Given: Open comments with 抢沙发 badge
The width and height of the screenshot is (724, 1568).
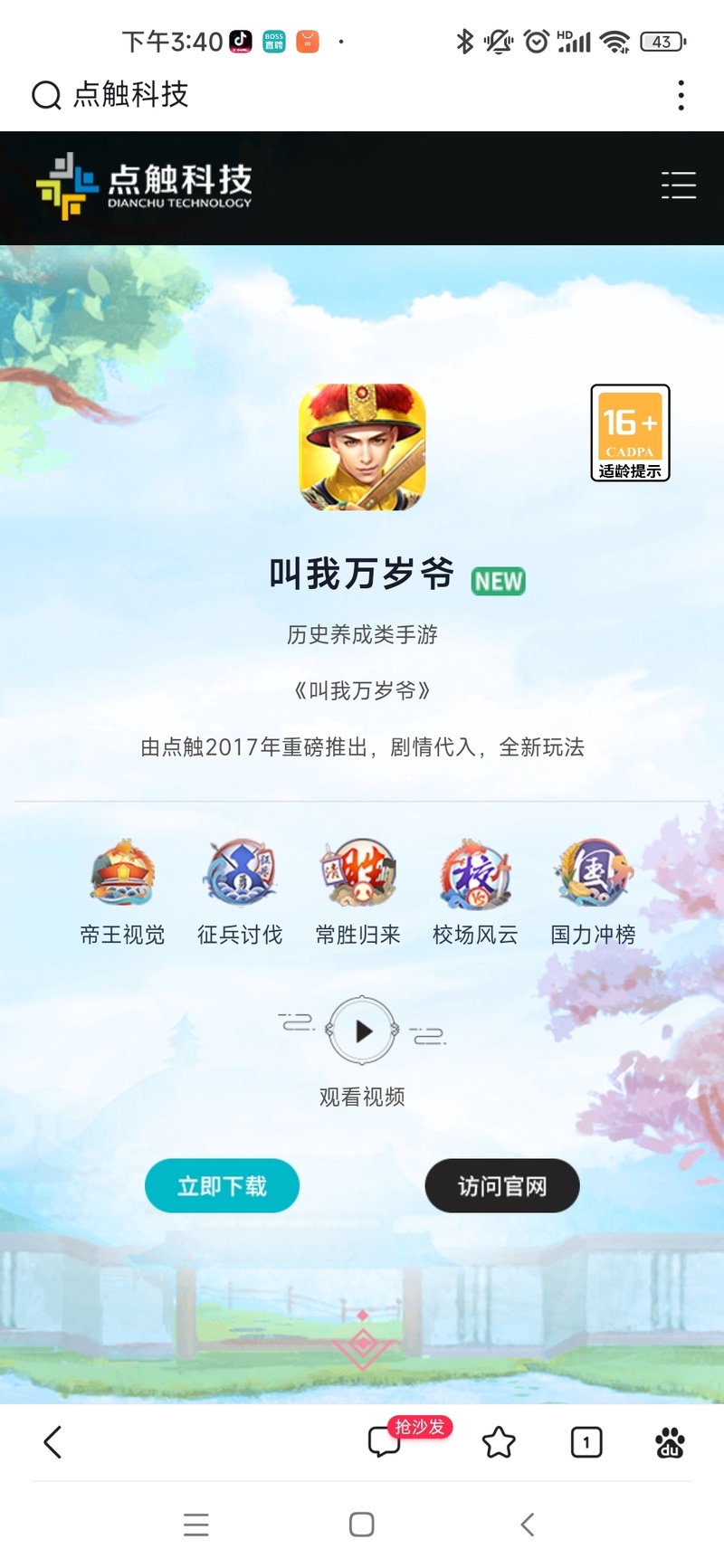Looking at the screenshot, I should [386, 1441].
